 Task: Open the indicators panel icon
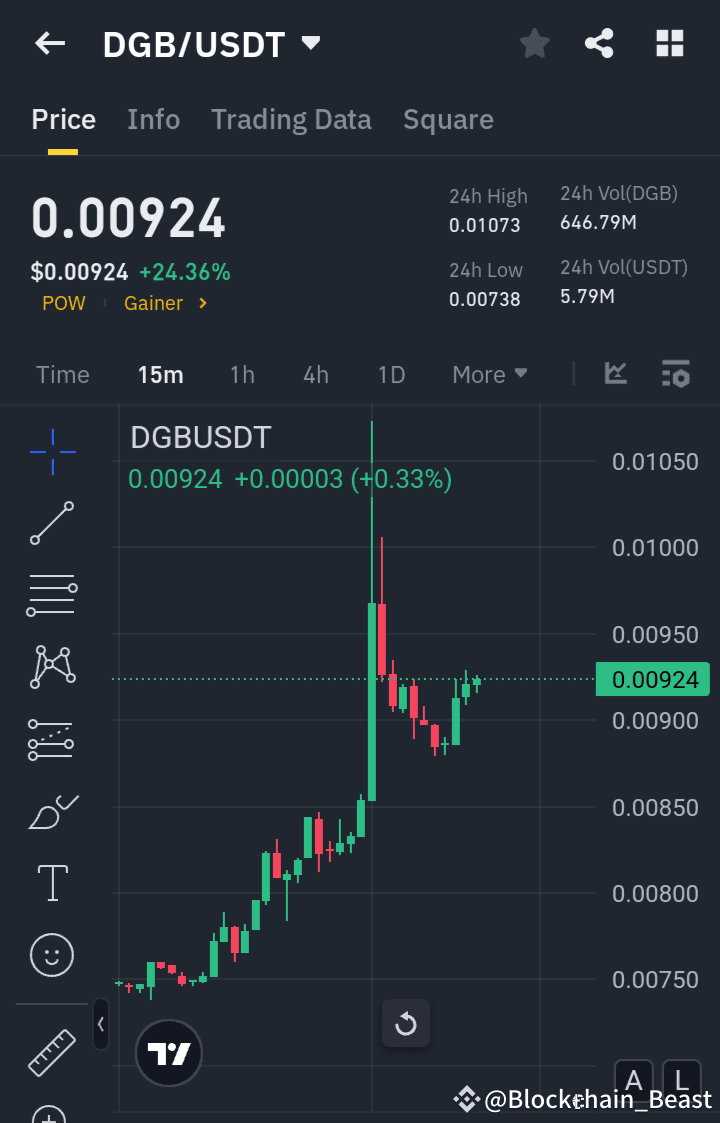click(x=676, y=374)
